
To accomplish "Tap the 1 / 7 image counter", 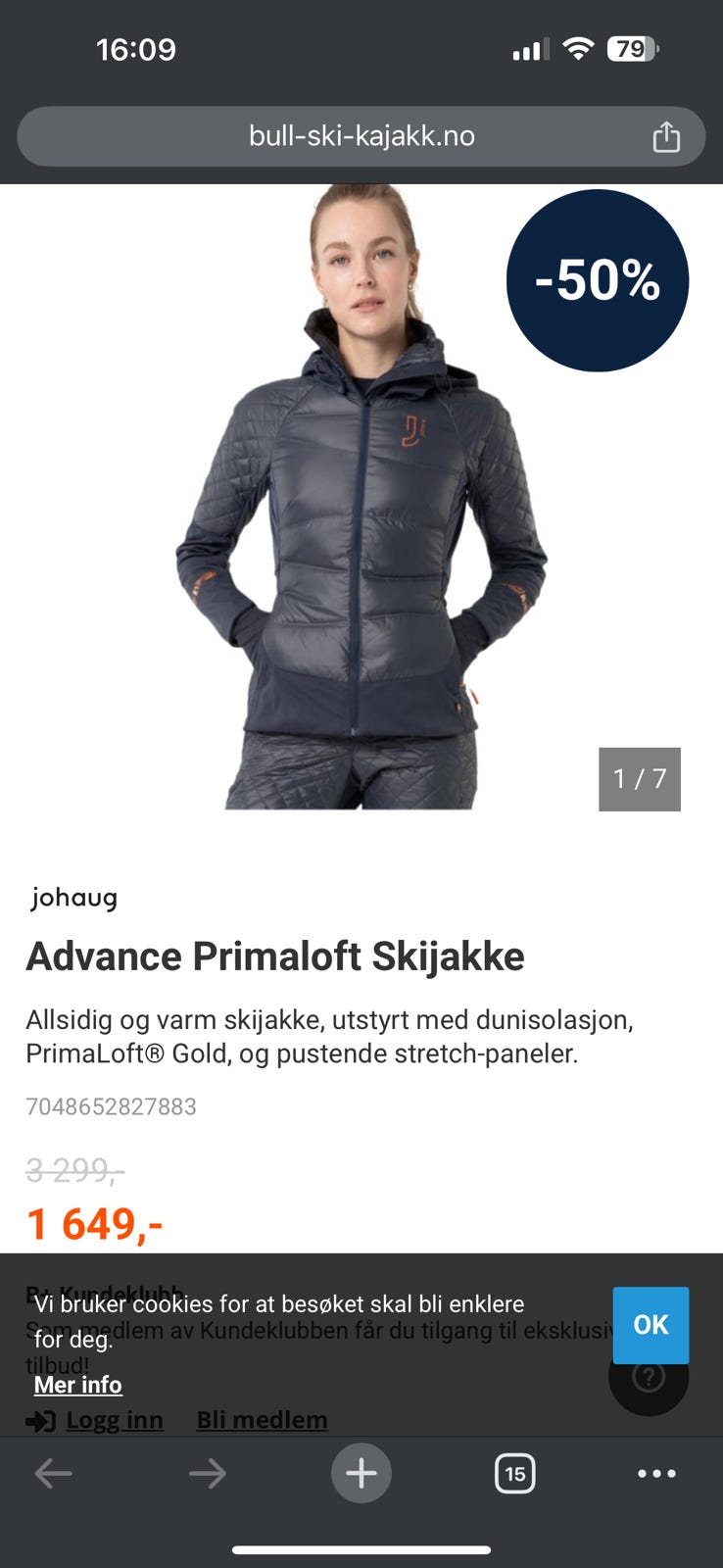I will (x=639, y=779).
